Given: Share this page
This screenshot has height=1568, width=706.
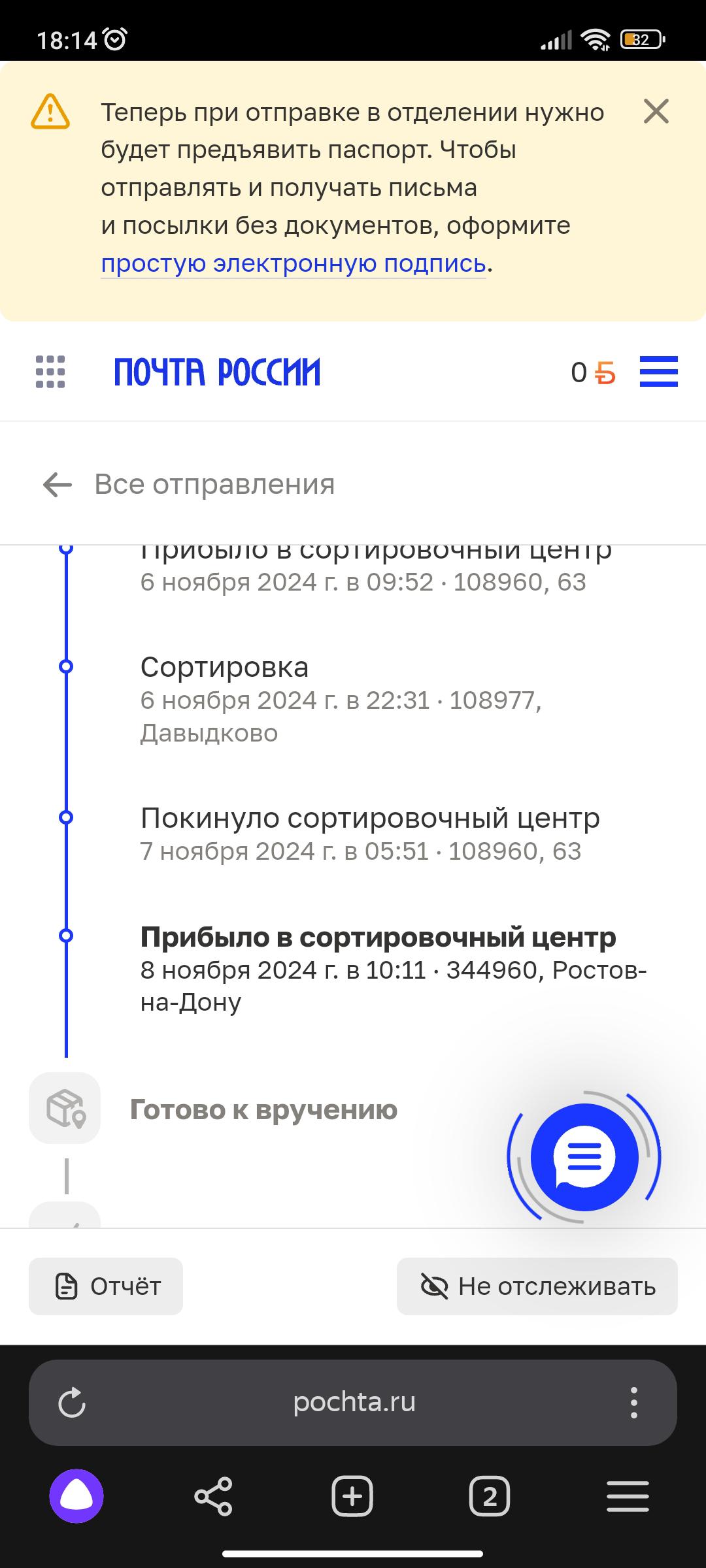Looking at the screenshot, I should 214,1495.
